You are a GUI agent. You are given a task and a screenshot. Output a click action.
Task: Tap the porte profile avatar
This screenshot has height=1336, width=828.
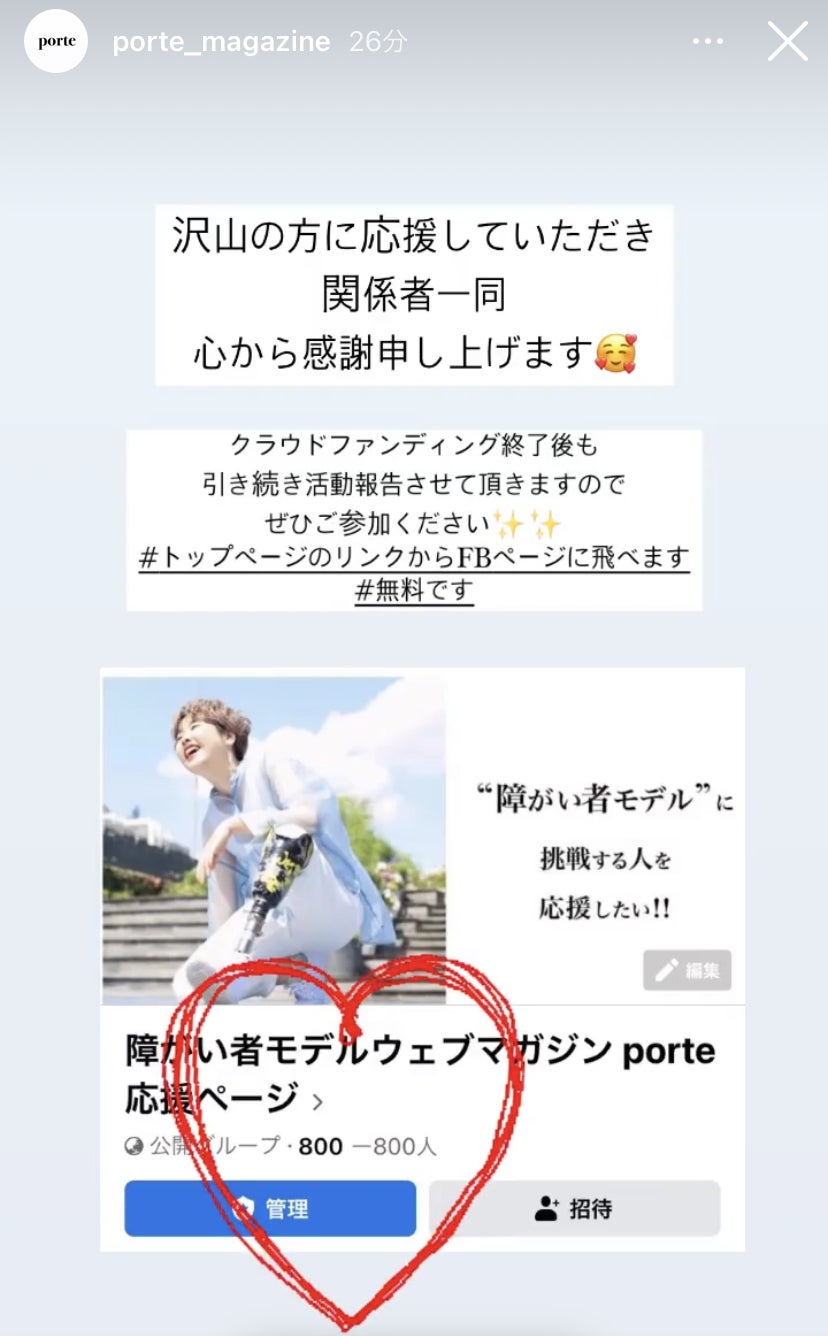[x=56, y=42]
